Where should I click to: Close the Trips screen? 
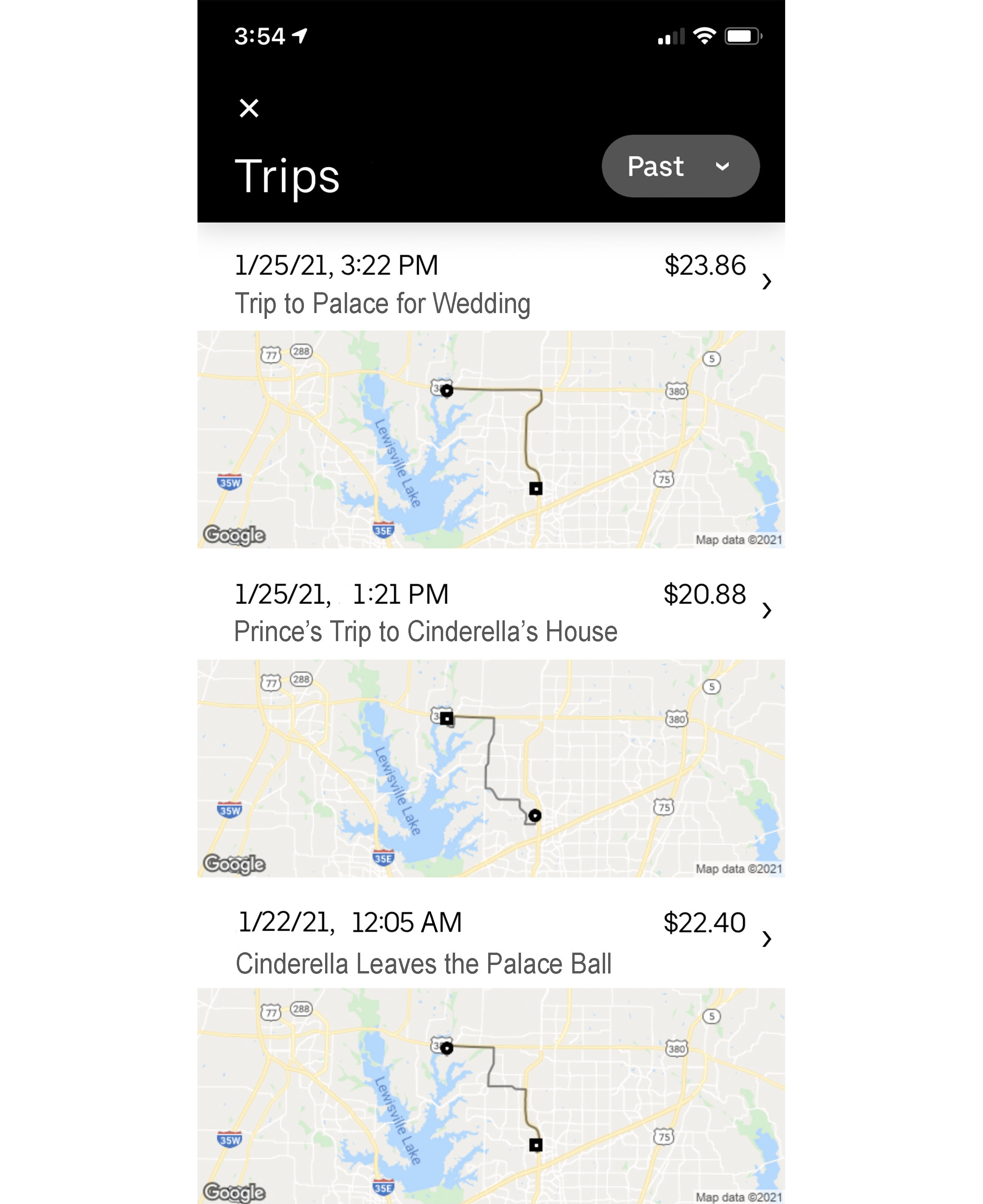tap(249, 108)
